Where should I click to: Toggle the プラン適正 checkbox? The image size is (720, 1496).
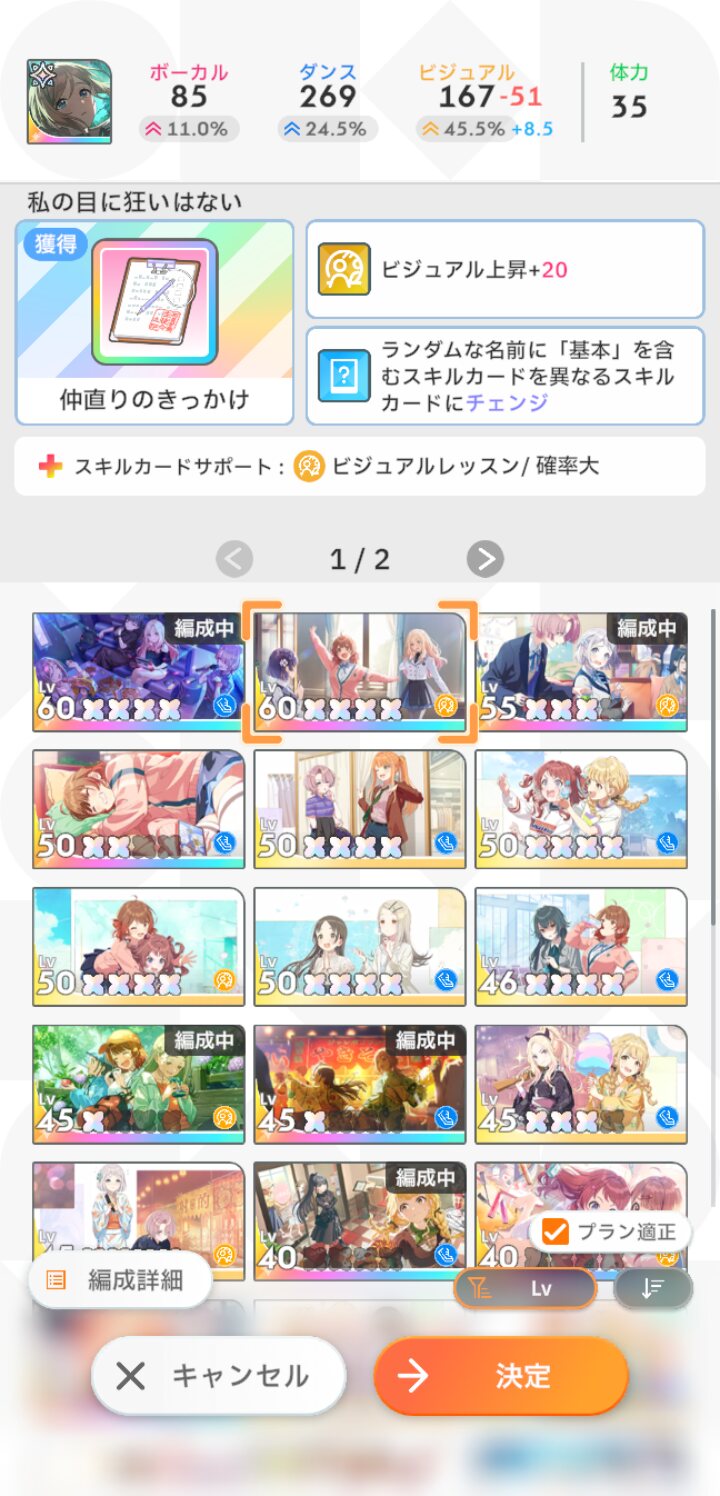(x=610, y=1232)
